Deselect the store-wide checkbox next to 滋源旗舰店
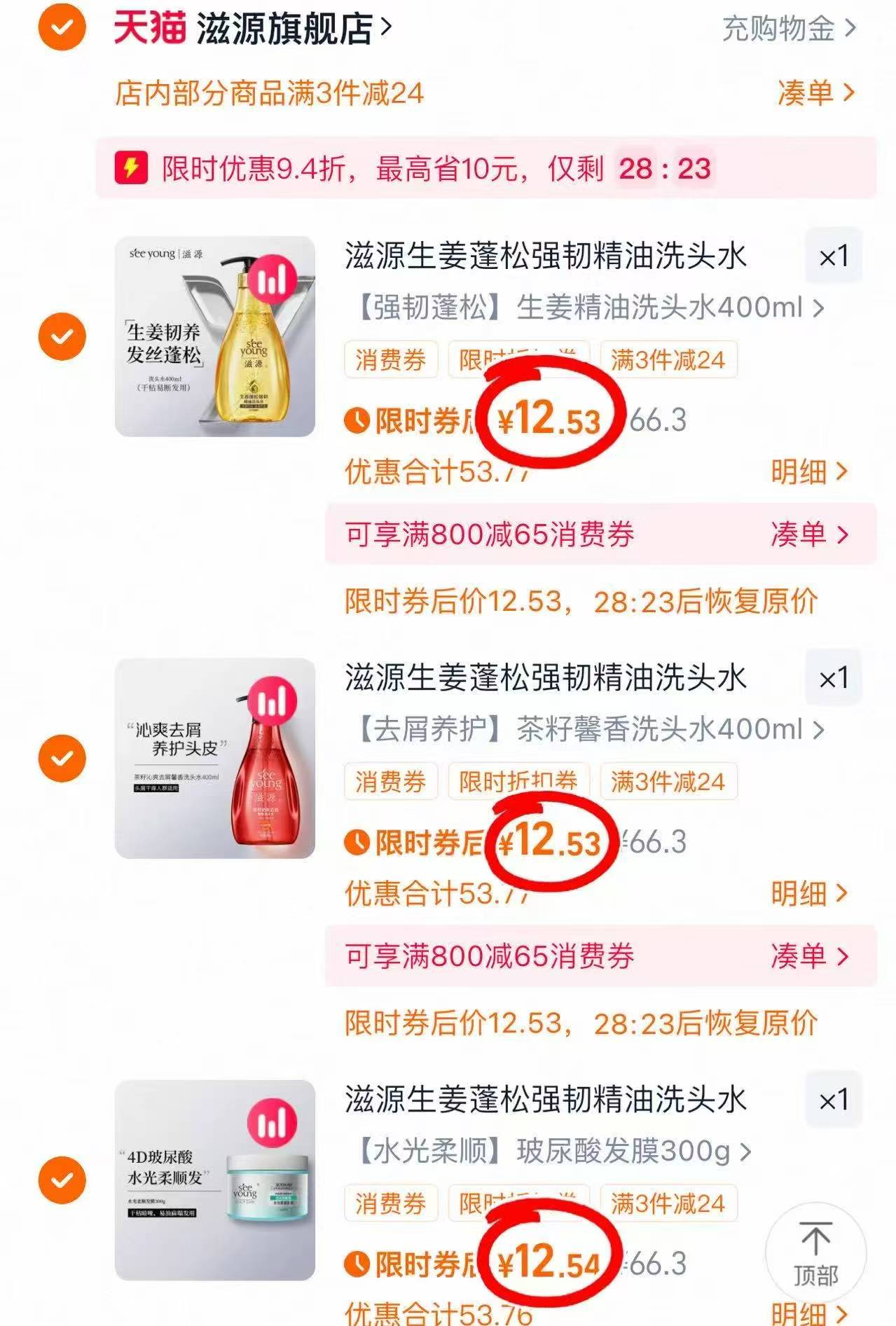 pyautogui.click(x=62, y=27)
